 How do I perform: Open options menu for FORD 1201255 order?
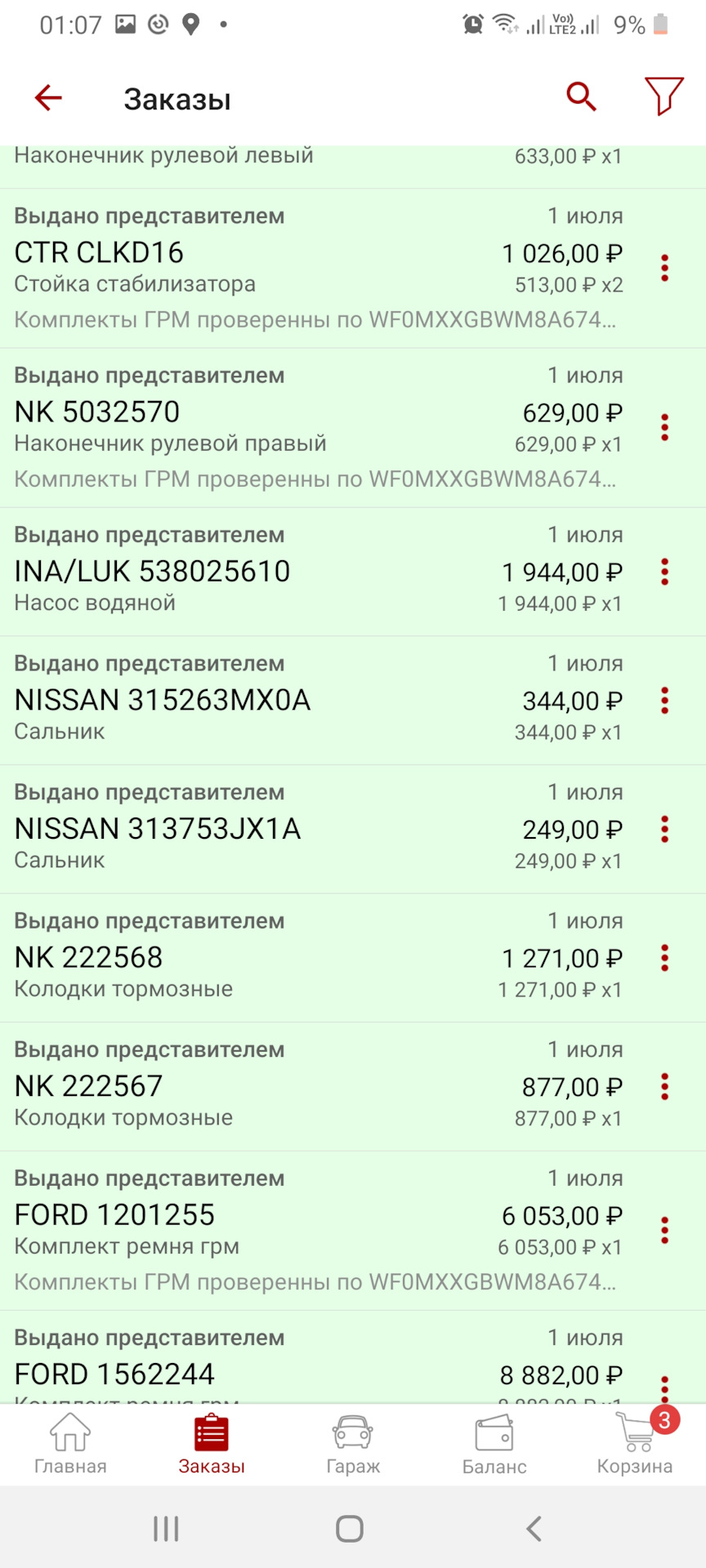tap(664, 1230)
